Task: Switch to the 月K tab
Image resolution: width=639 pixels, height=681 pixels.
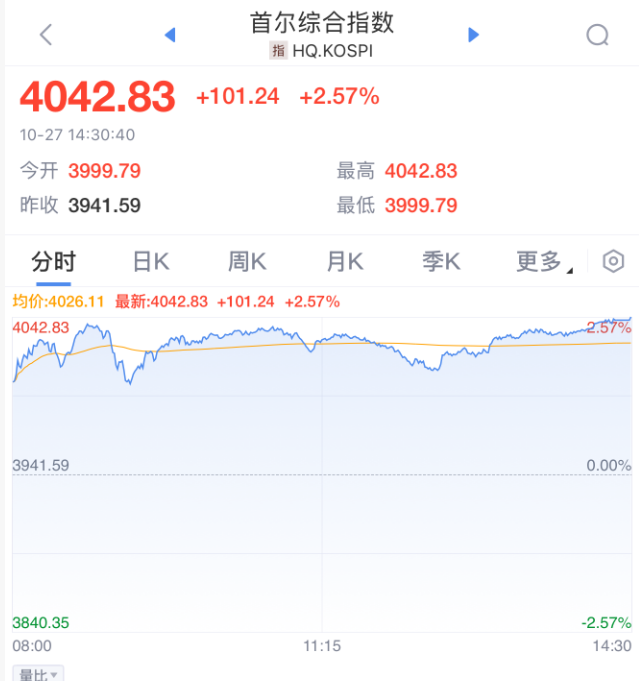Action: coord(344,262)
